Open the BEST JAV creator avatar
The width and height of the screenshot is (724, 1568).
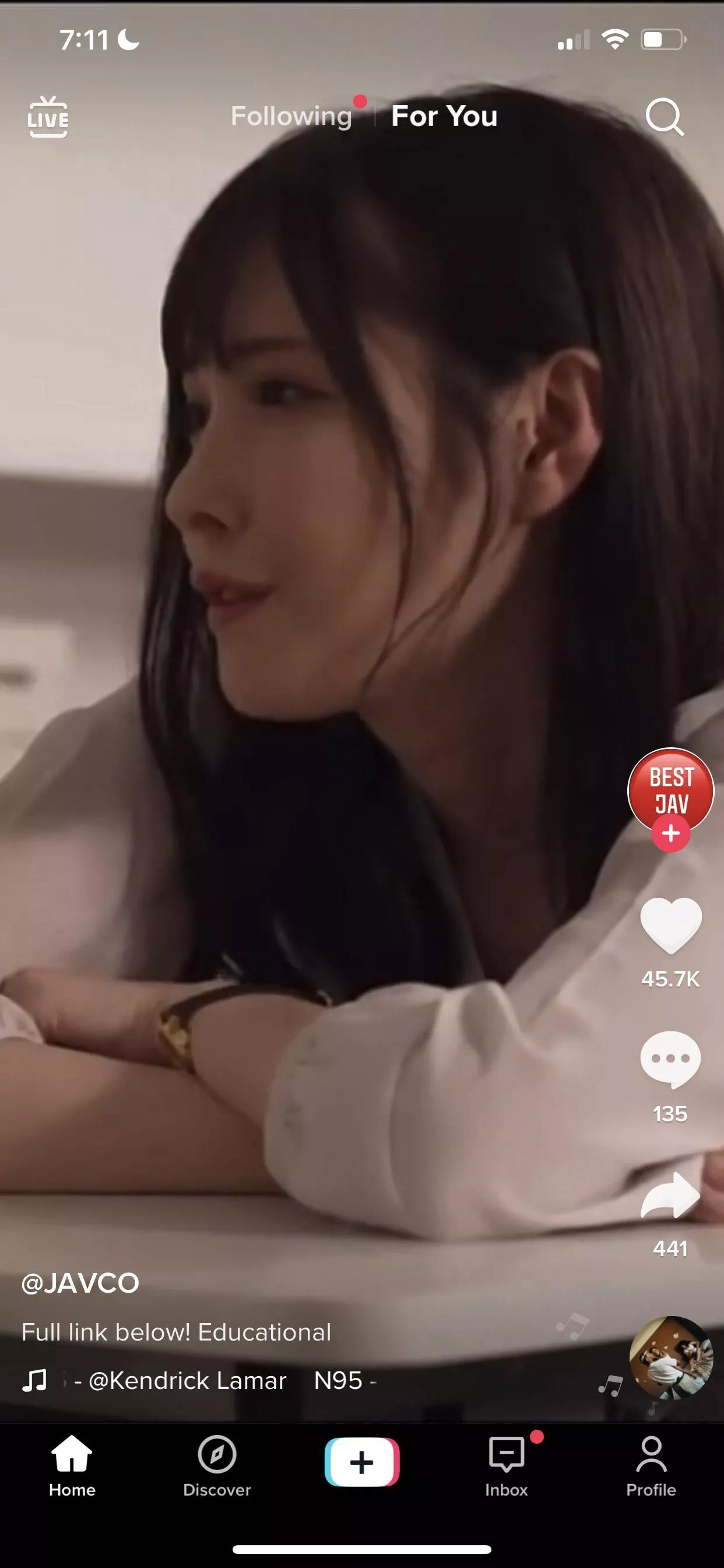(670, 788)
